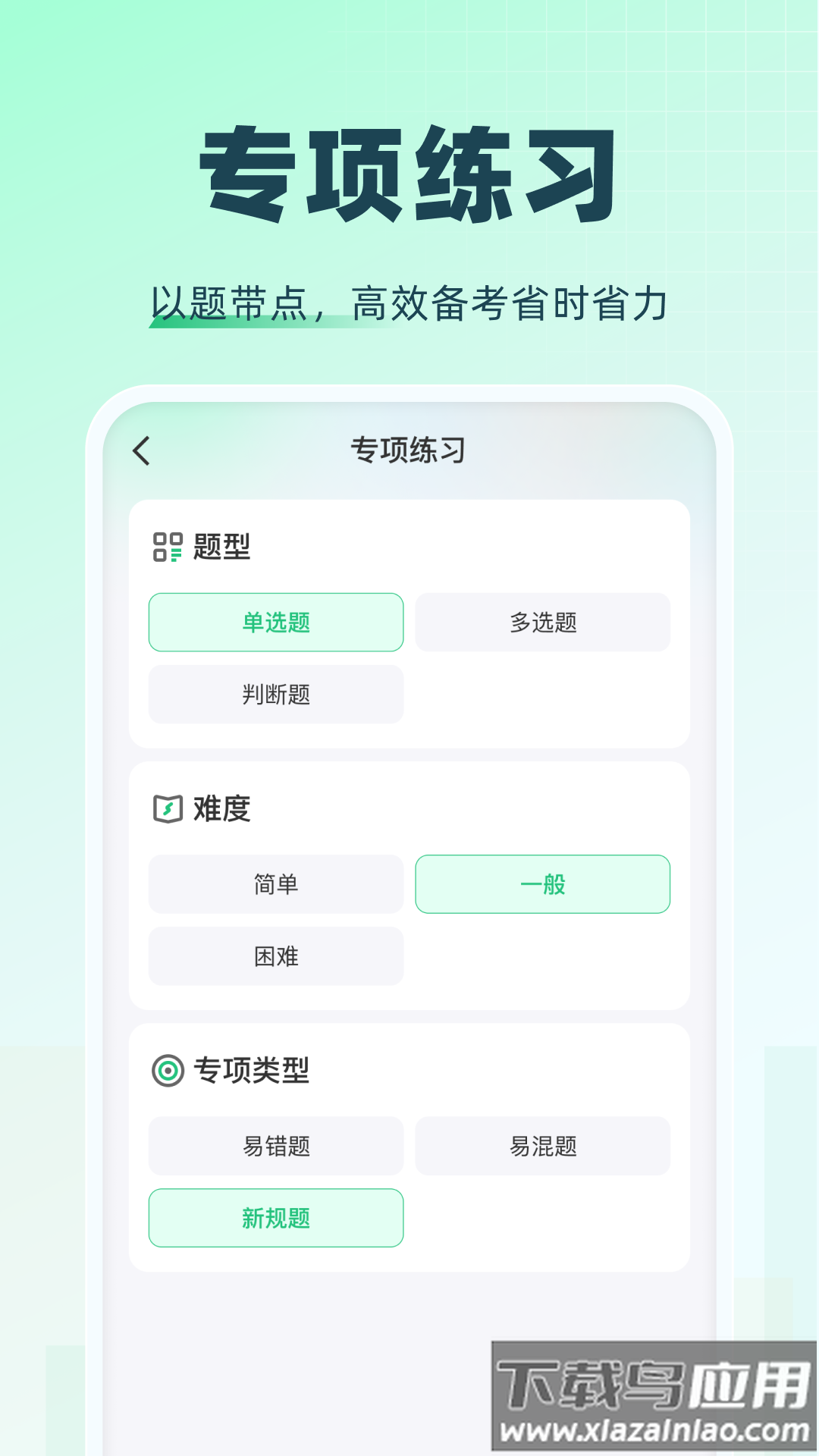Select 易混题 practice type

(x=543, y=1147)
